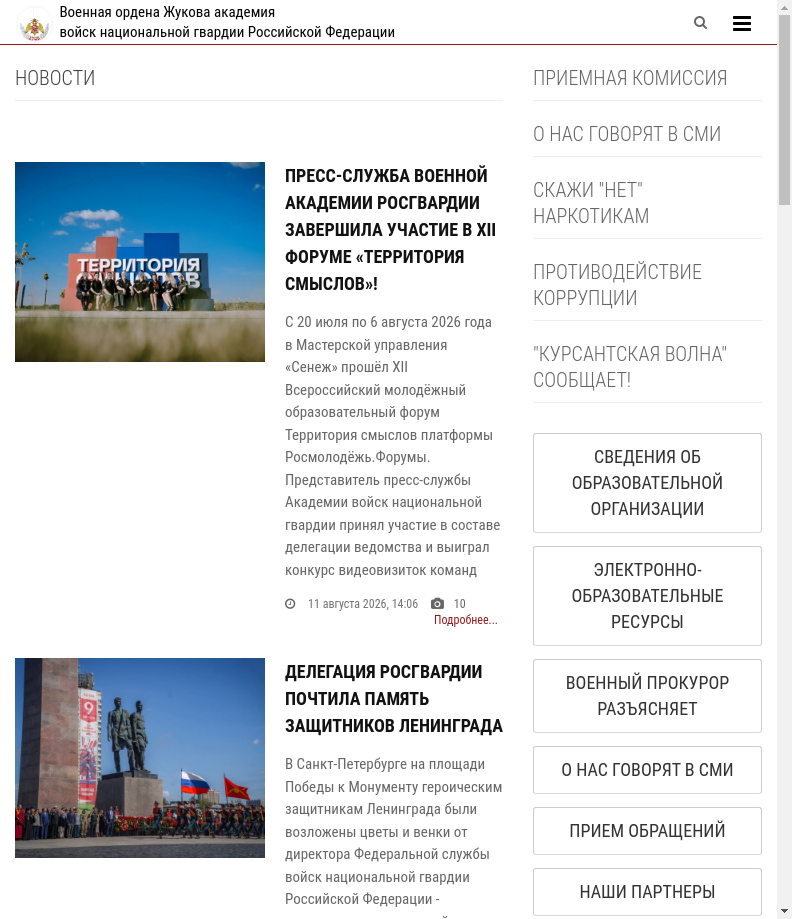Open the Leningrad monument news photo

[140, 758]
